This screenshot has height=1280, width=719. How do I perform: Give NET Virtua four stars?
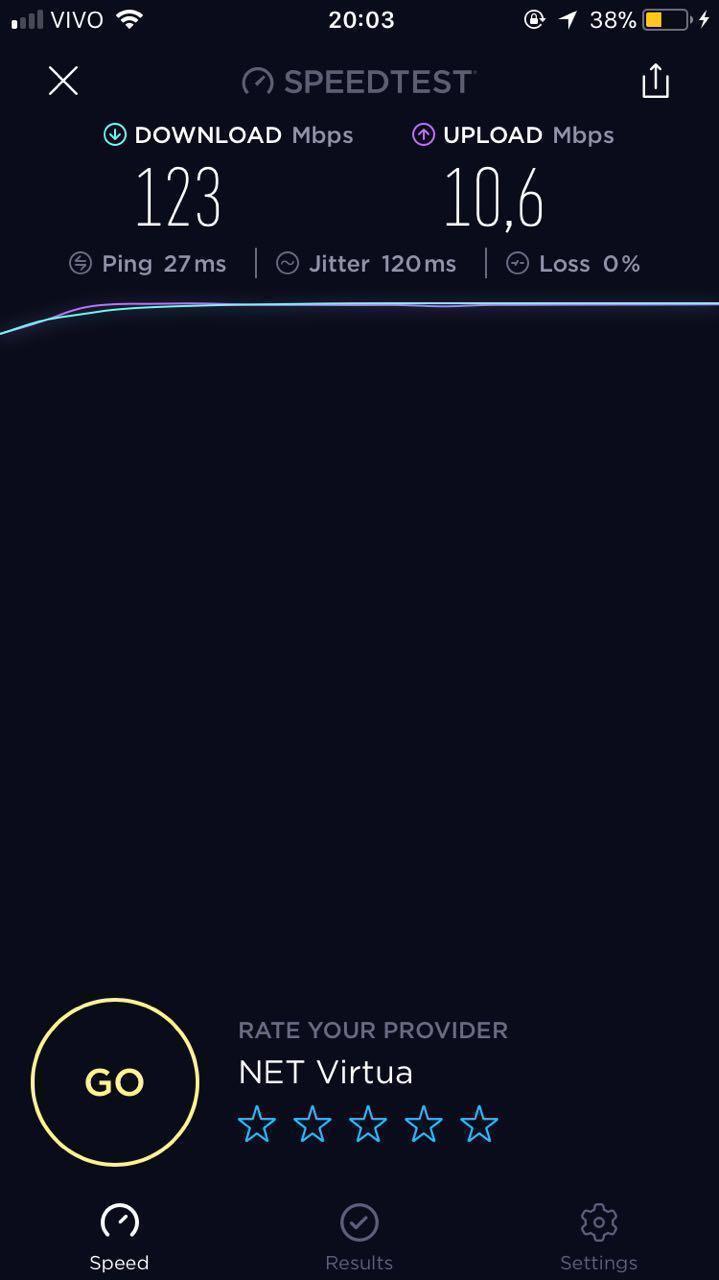click(x=424, y=1125)
